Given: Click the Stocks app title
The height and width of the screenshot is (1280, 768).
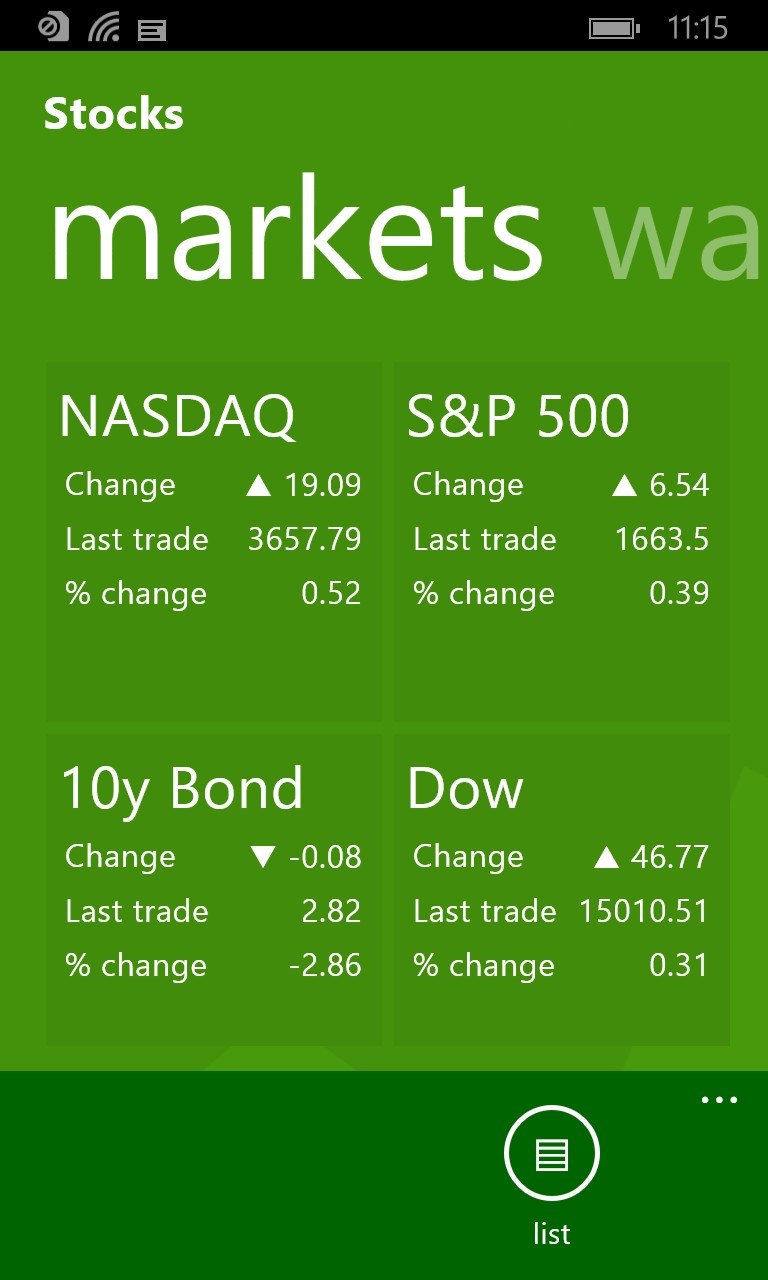Looking at the screenshot, I should (x=113, y=113).
